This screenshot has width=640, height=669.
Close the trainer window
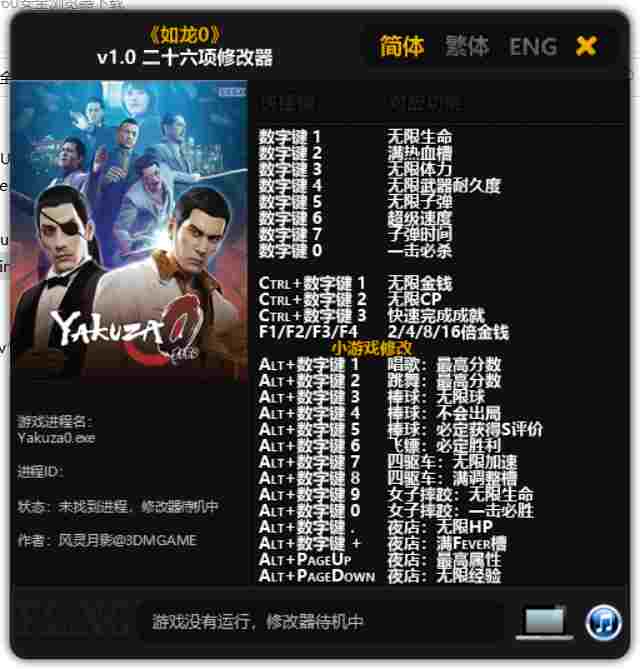586,46
